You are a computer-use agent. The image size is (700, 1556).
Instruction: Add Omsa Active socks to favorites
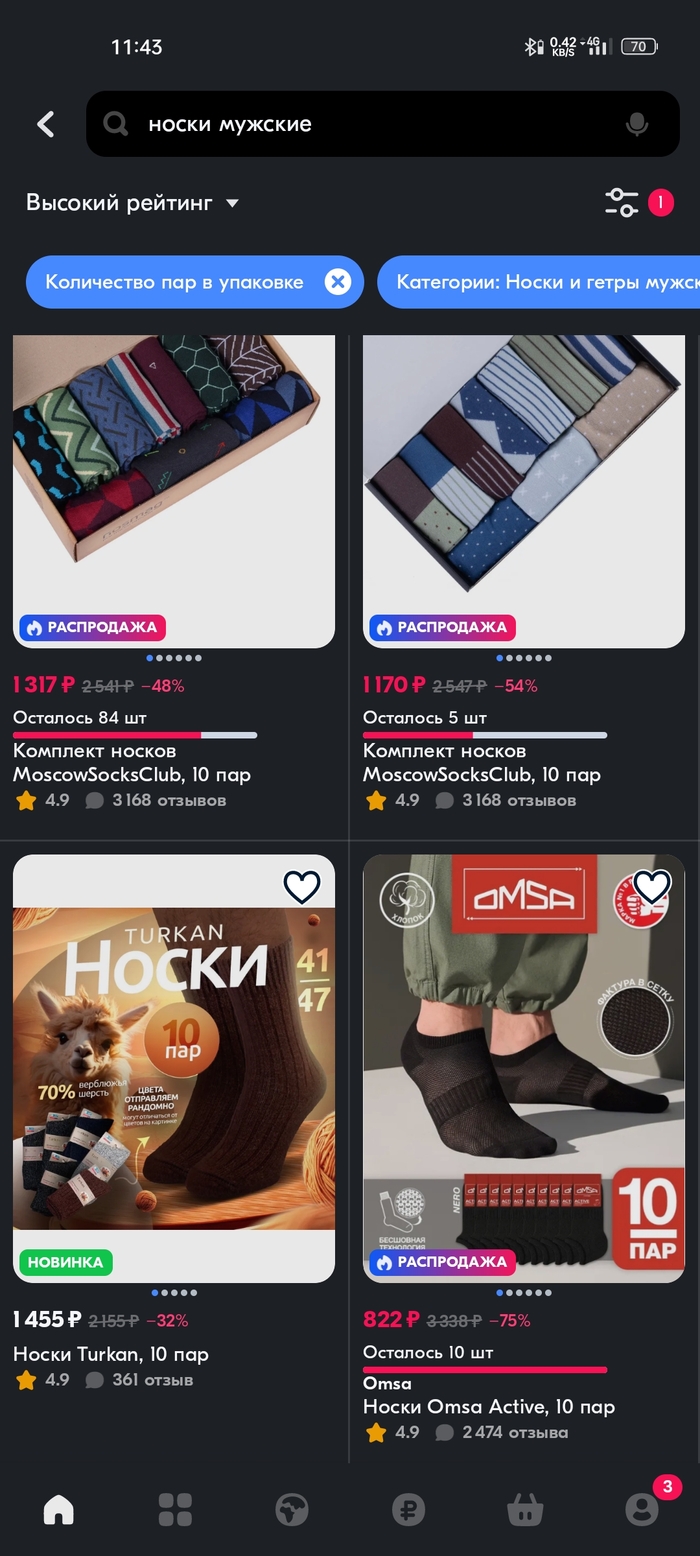652,886
